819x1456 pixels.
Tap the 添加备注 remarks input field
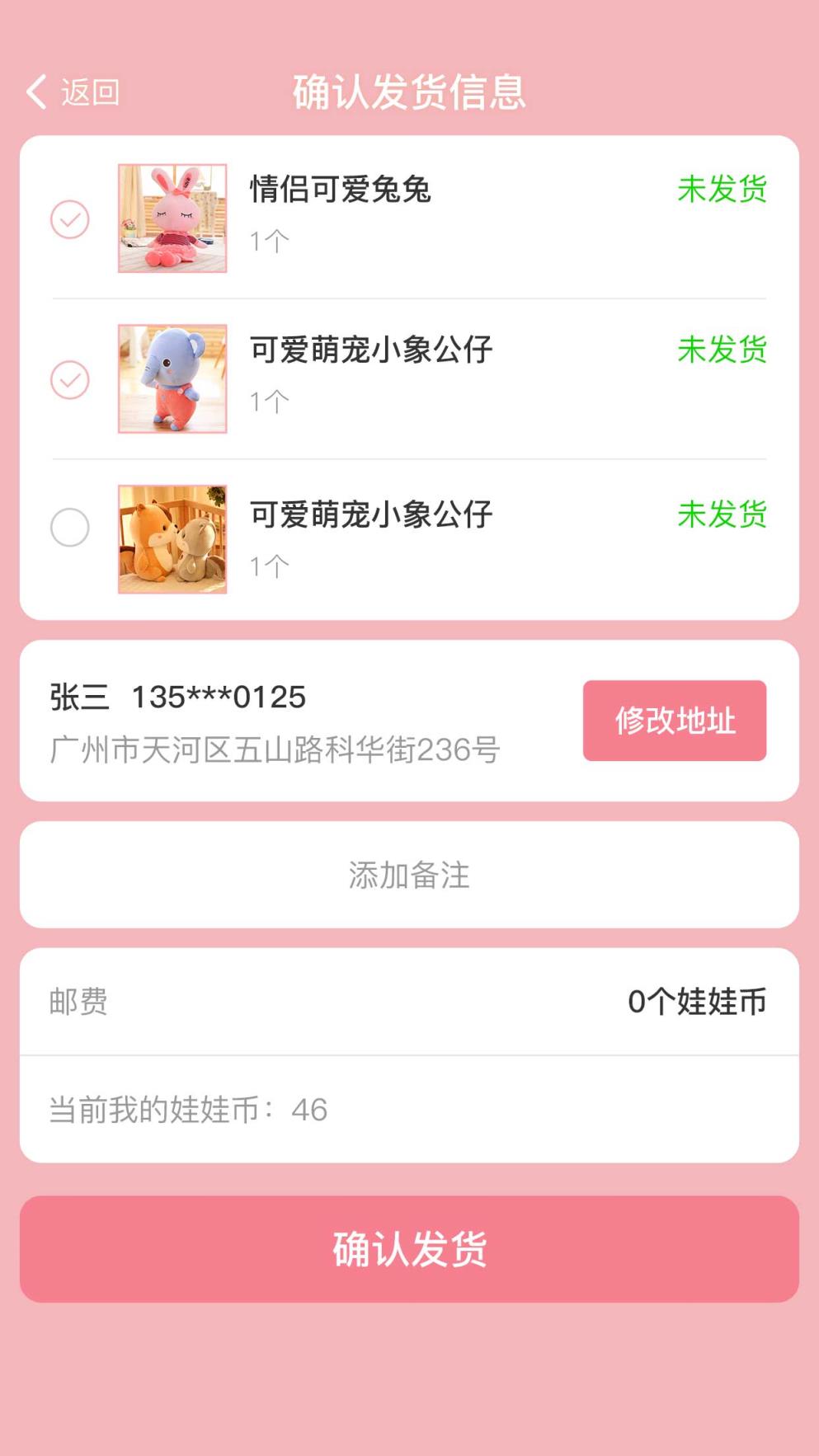tap(409, 876)
